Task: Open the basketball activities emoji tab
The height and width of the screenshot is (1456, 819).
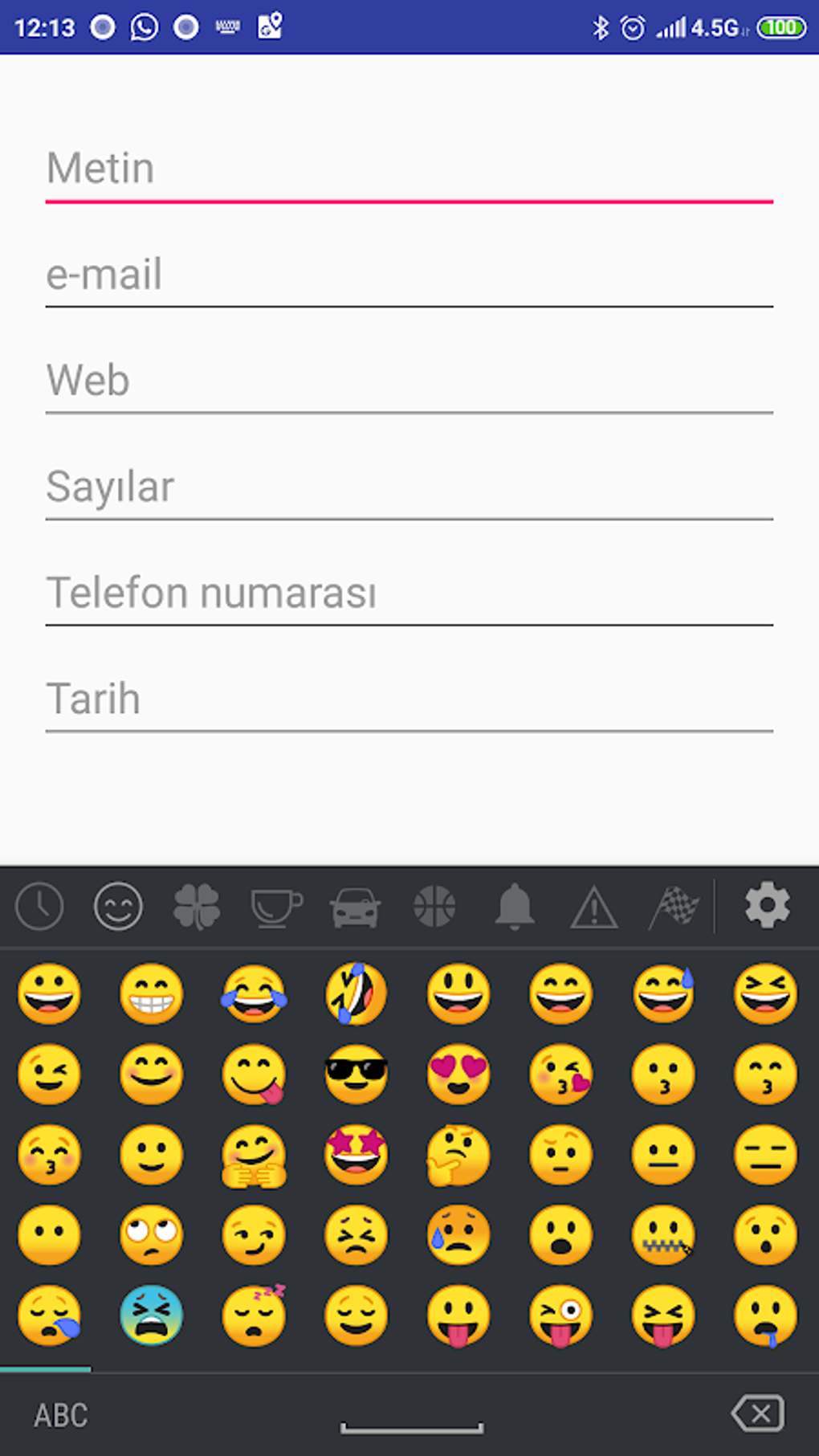Action: pyautogui.click(x=434, y=907)
